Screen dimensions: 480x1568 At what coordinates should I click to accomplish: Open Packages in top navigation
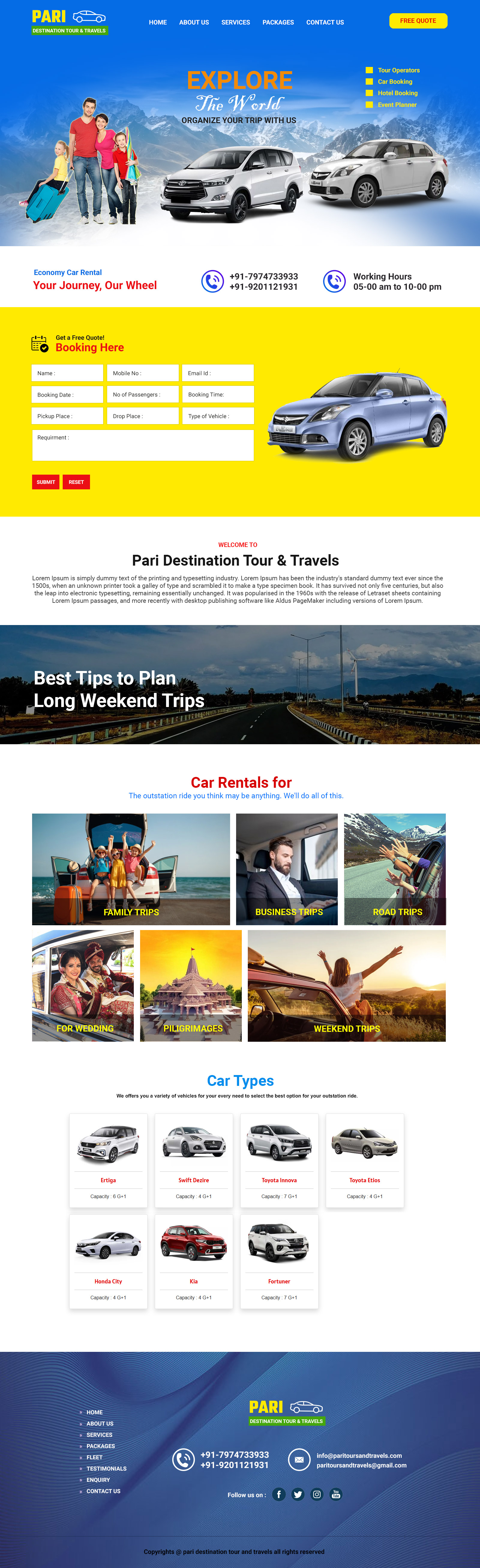pyautogui.click(x=278, y=23)
